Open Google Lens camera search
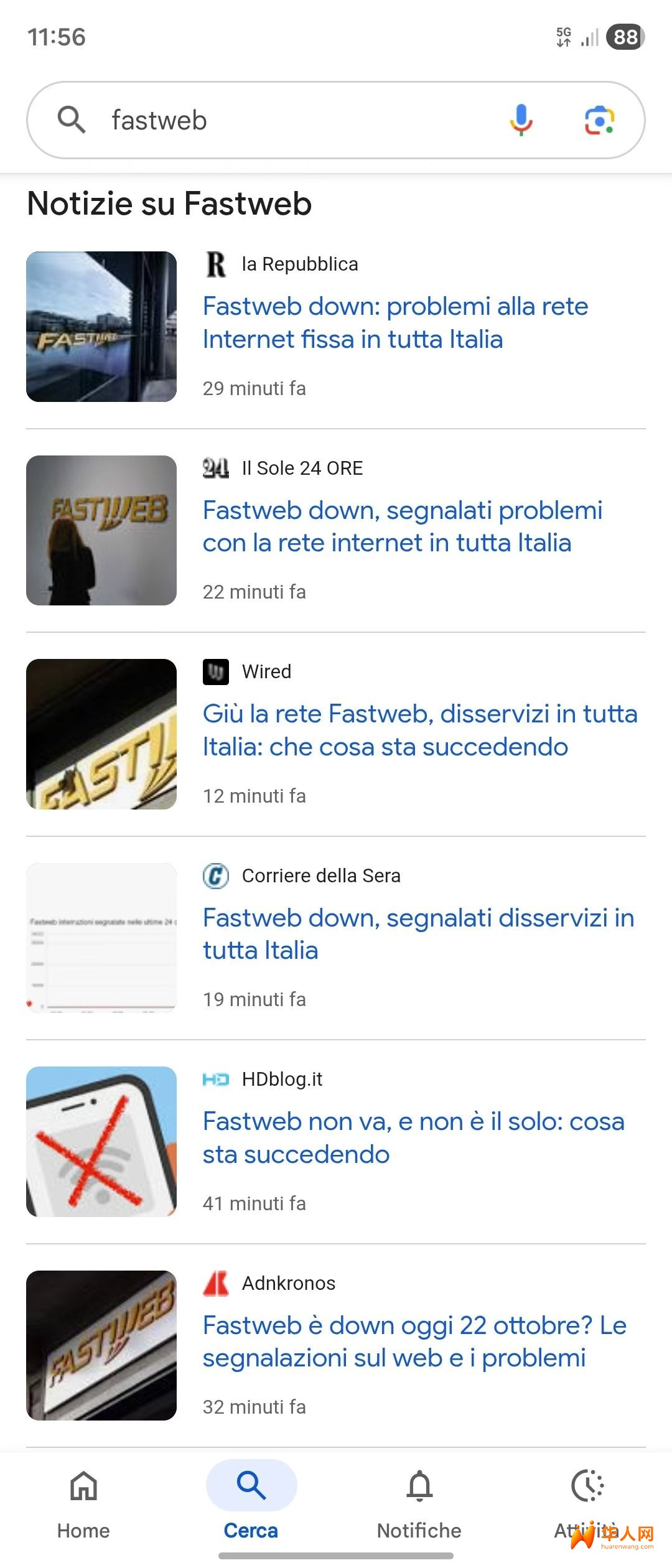This screenshot has width=672, height=1568. click(x=599, y=119)
